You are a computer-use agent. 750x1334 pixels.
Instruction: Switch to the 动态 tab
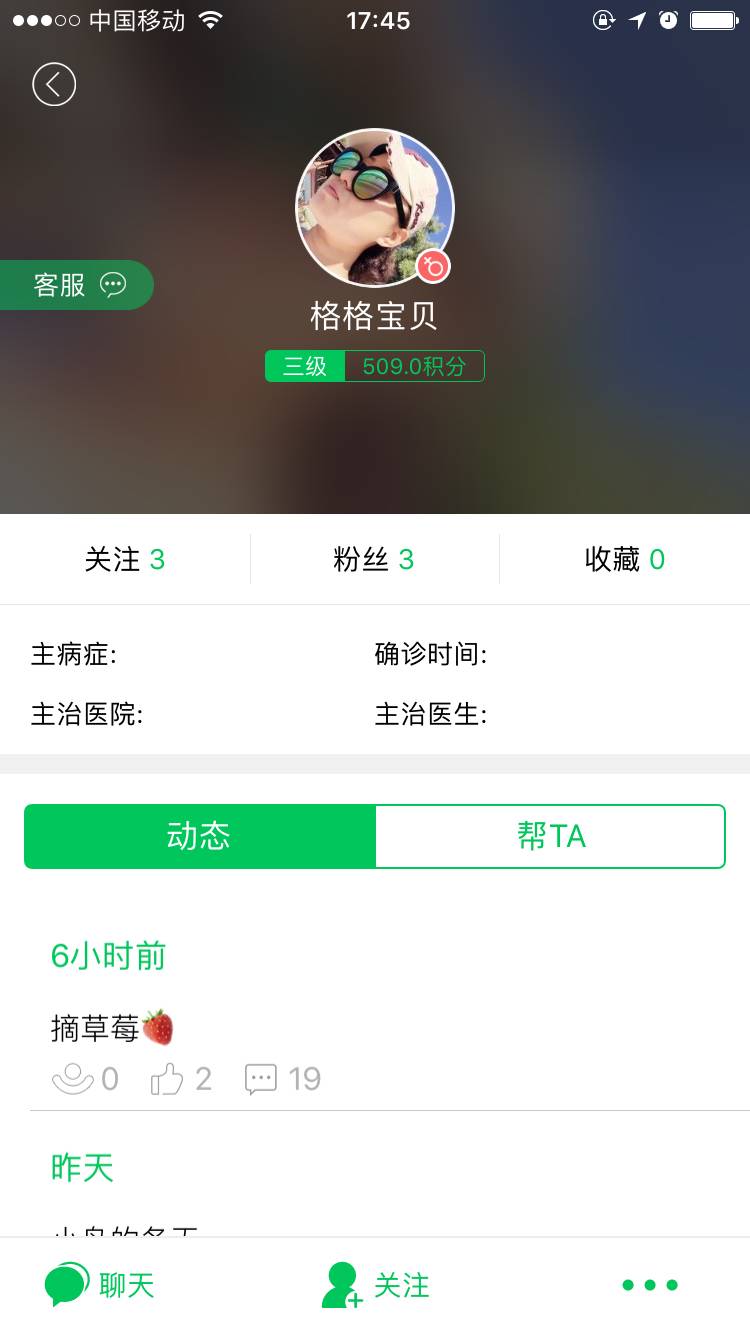tap(200, 836)
